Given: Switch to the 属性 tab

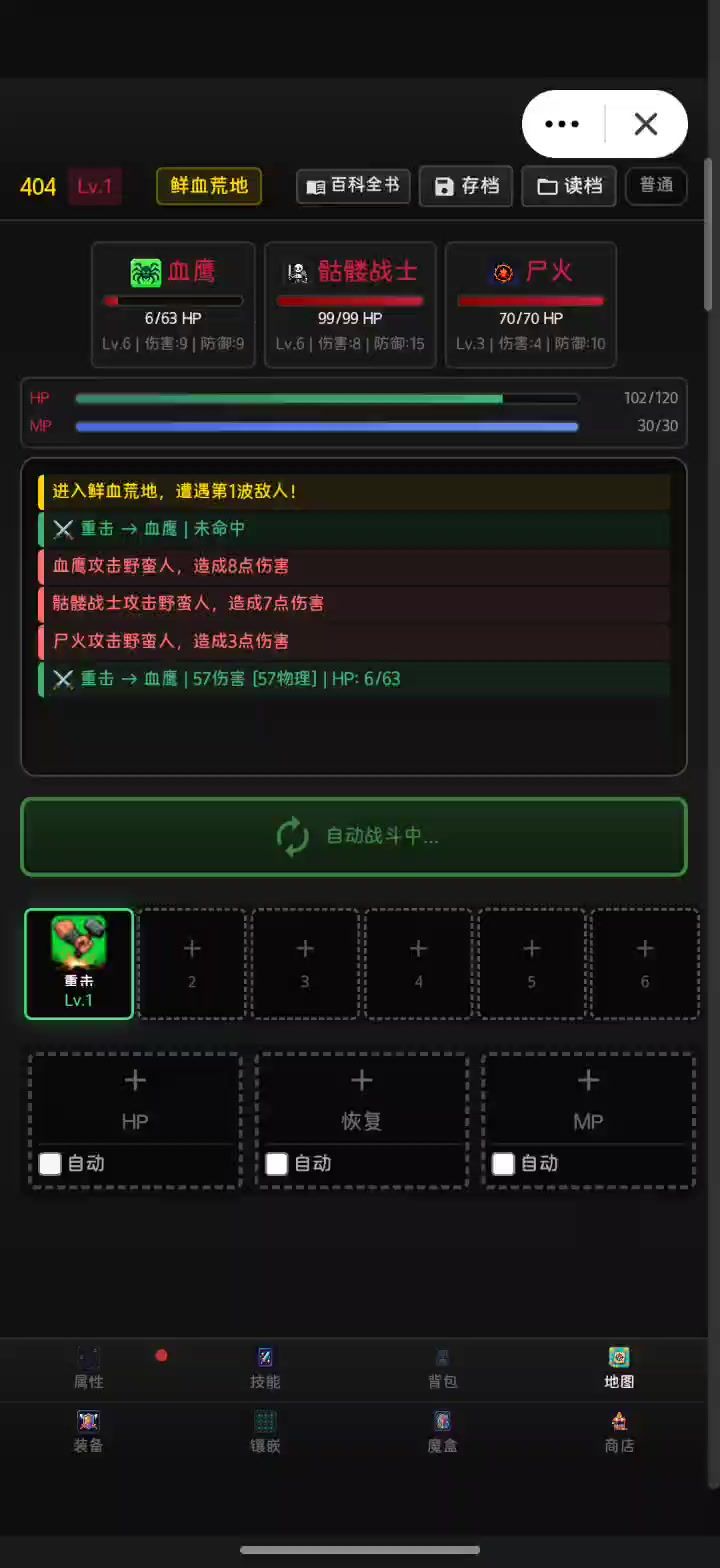Looking at the screenshot, I should [x=89, y=1369].
